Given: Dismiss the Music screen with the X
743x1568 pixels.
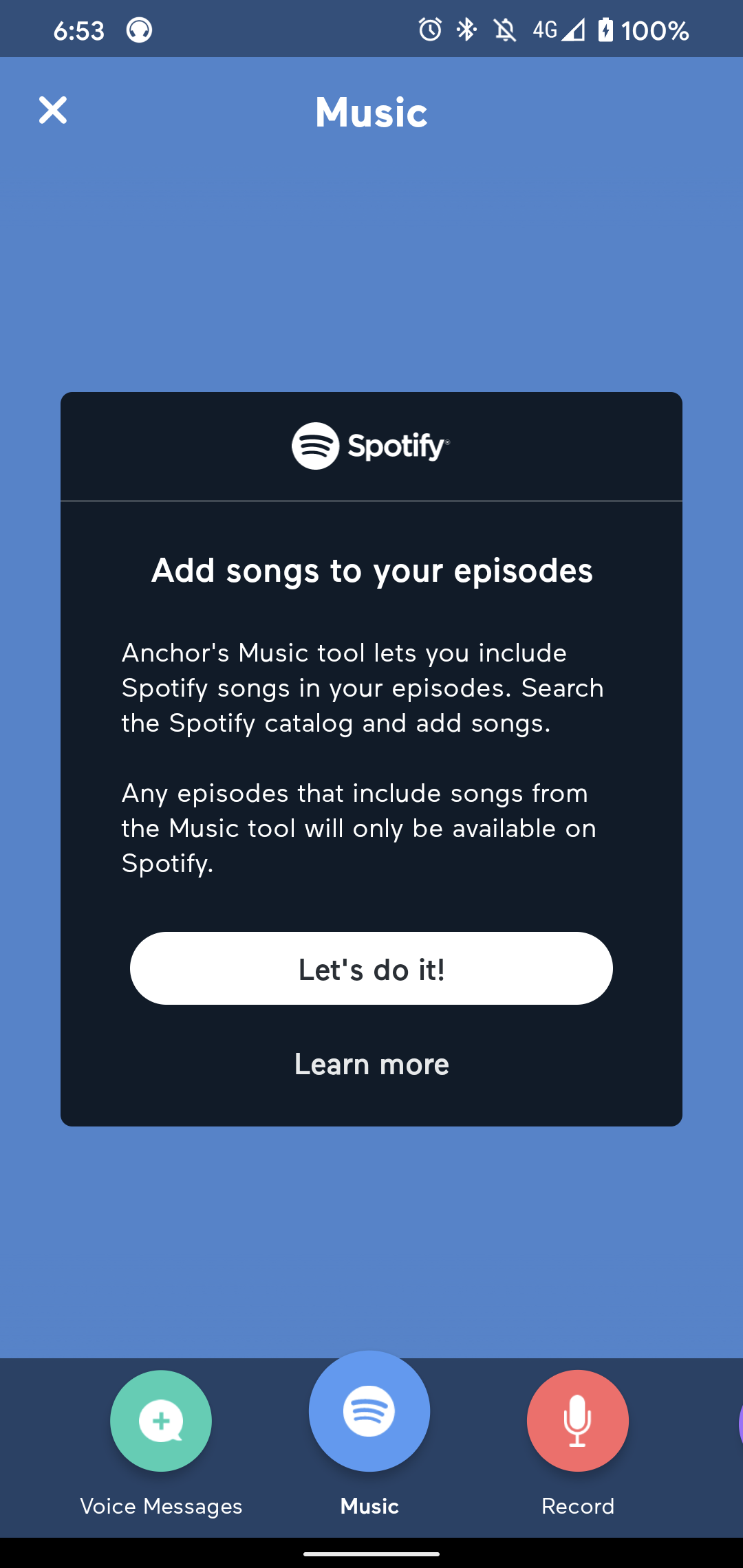Looking at the screenshot, I should point(52,111).
